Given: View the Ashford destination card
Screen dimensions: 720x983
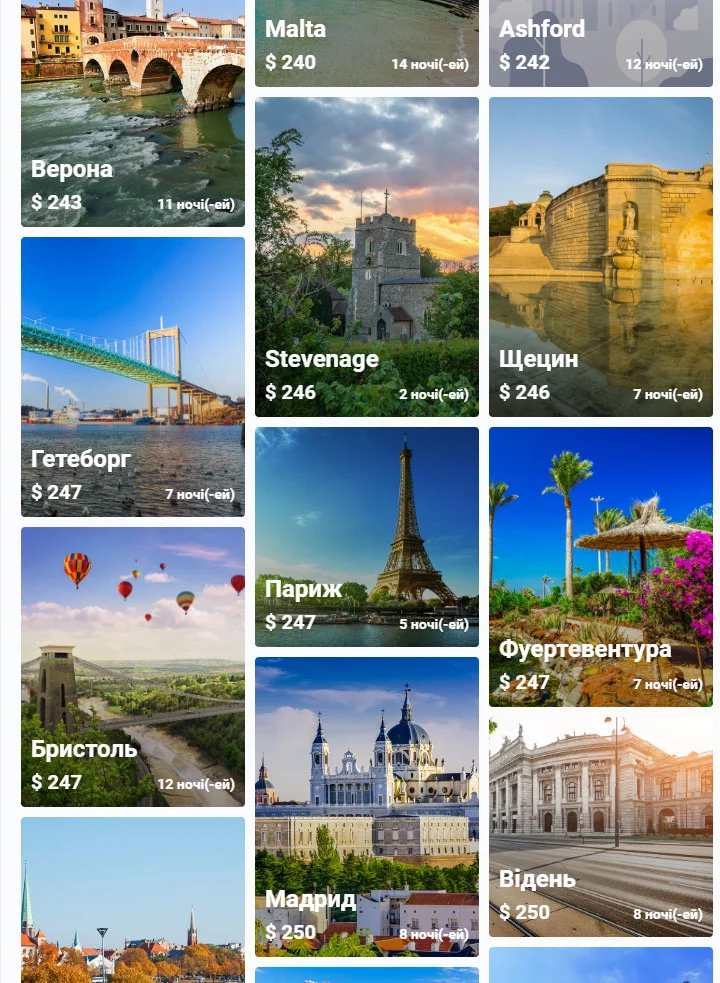Looking at the screenshot, I should tap(601, 44).
